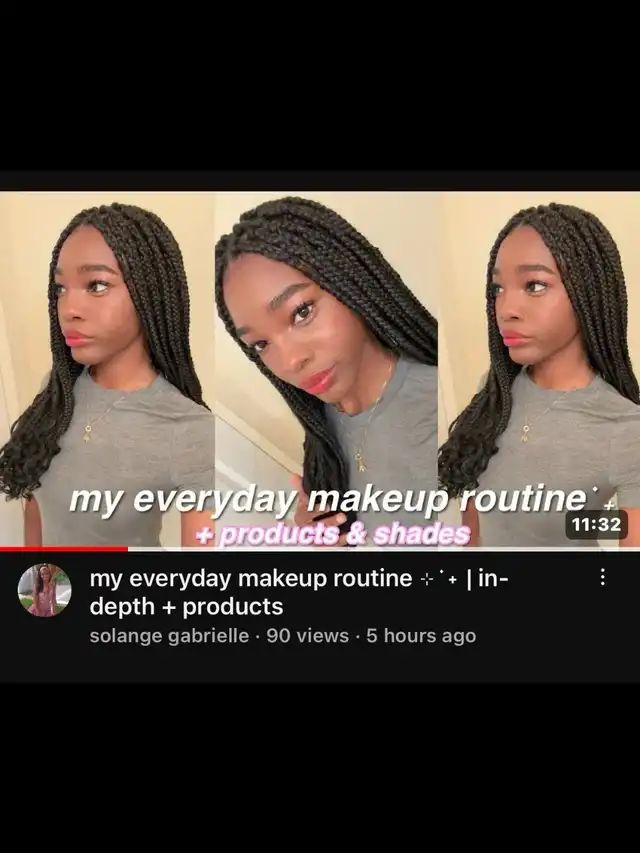
Task: Open the video's three-dot options menu
Action: tap(602, 577)
